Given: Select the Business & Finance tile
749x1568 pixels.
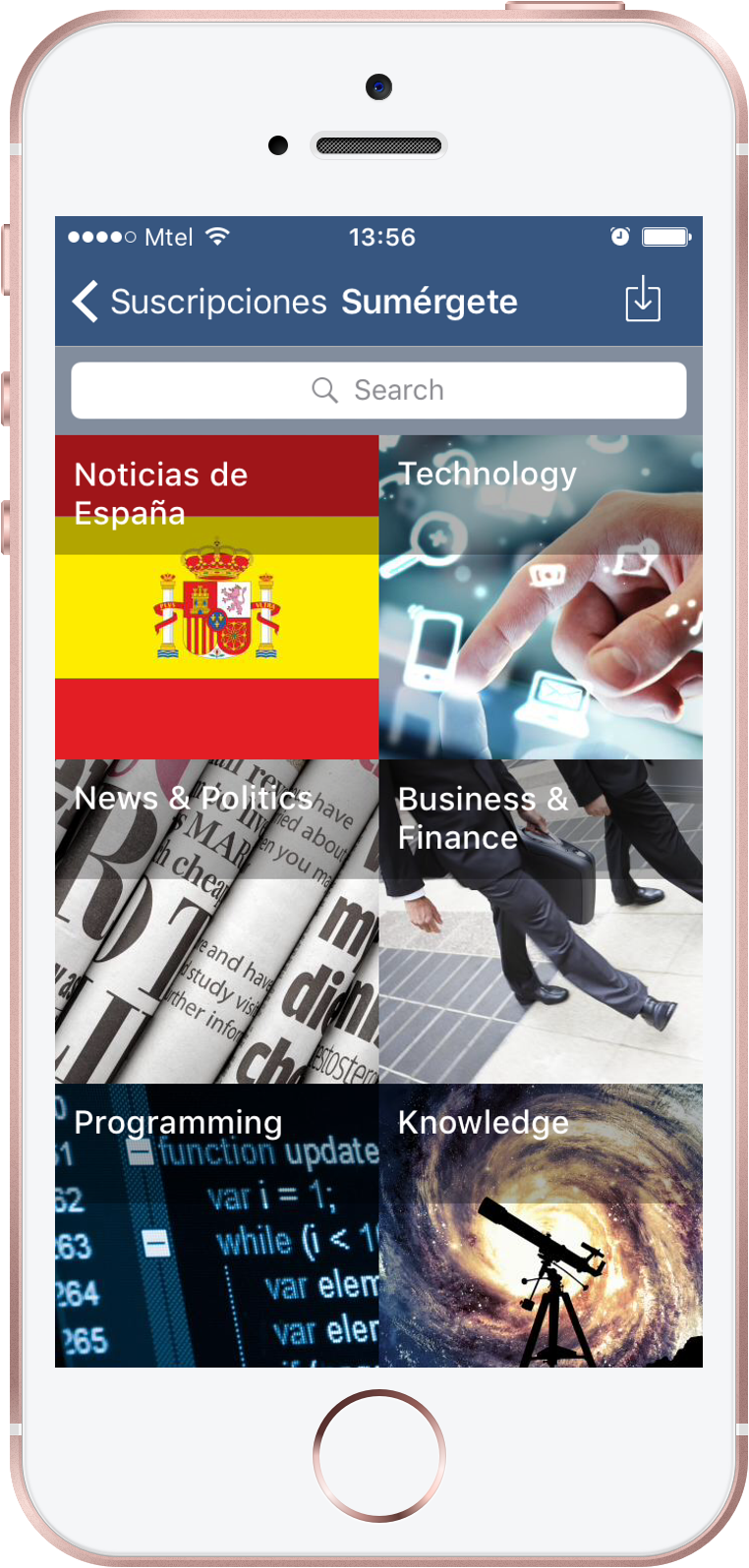Looking at the screenshot, I should click(x=541, y=922).
